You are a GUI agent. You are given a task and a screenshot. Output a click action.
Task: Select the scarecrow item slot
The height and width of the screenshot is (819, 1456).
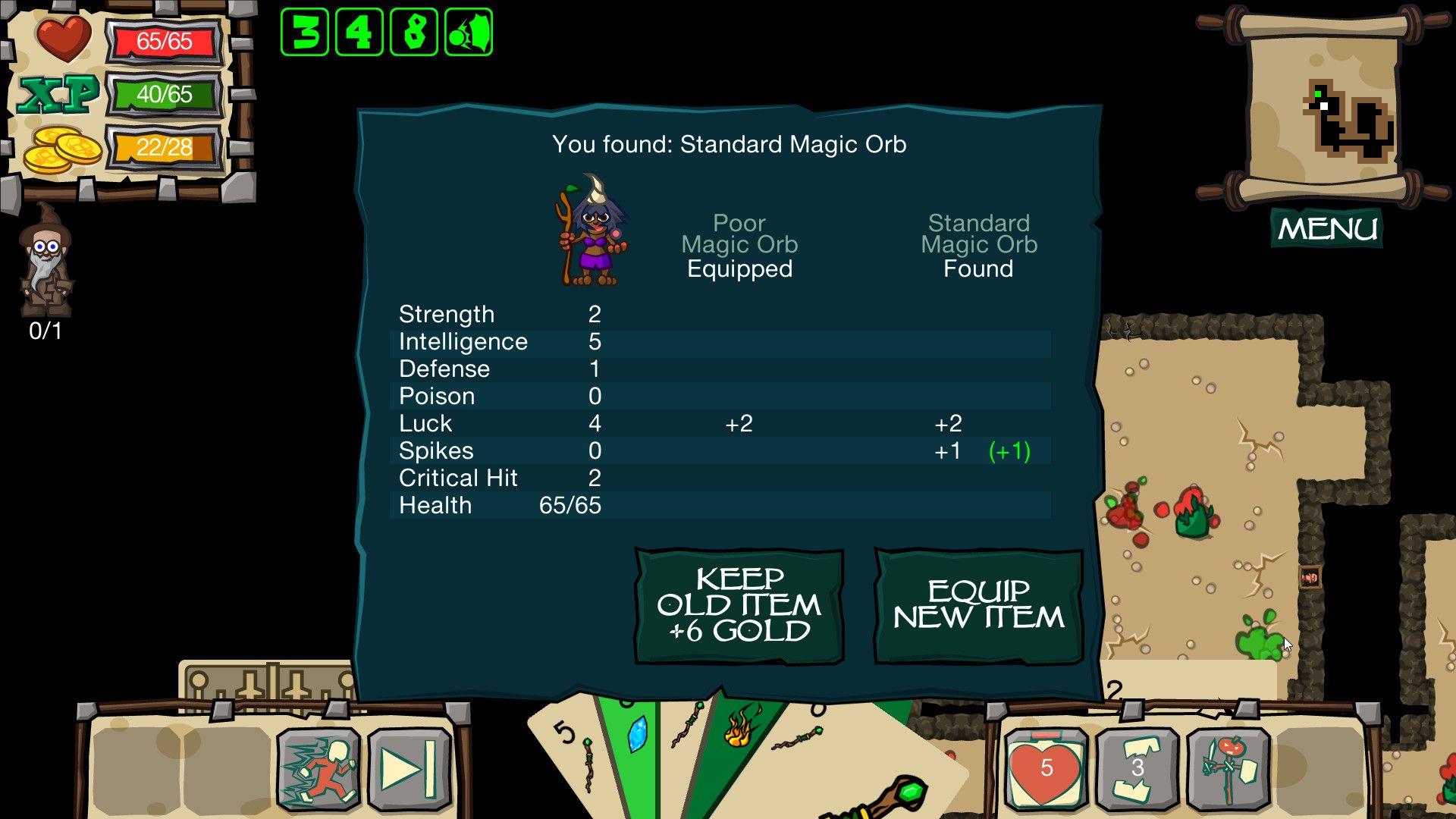click(1228, 768)
